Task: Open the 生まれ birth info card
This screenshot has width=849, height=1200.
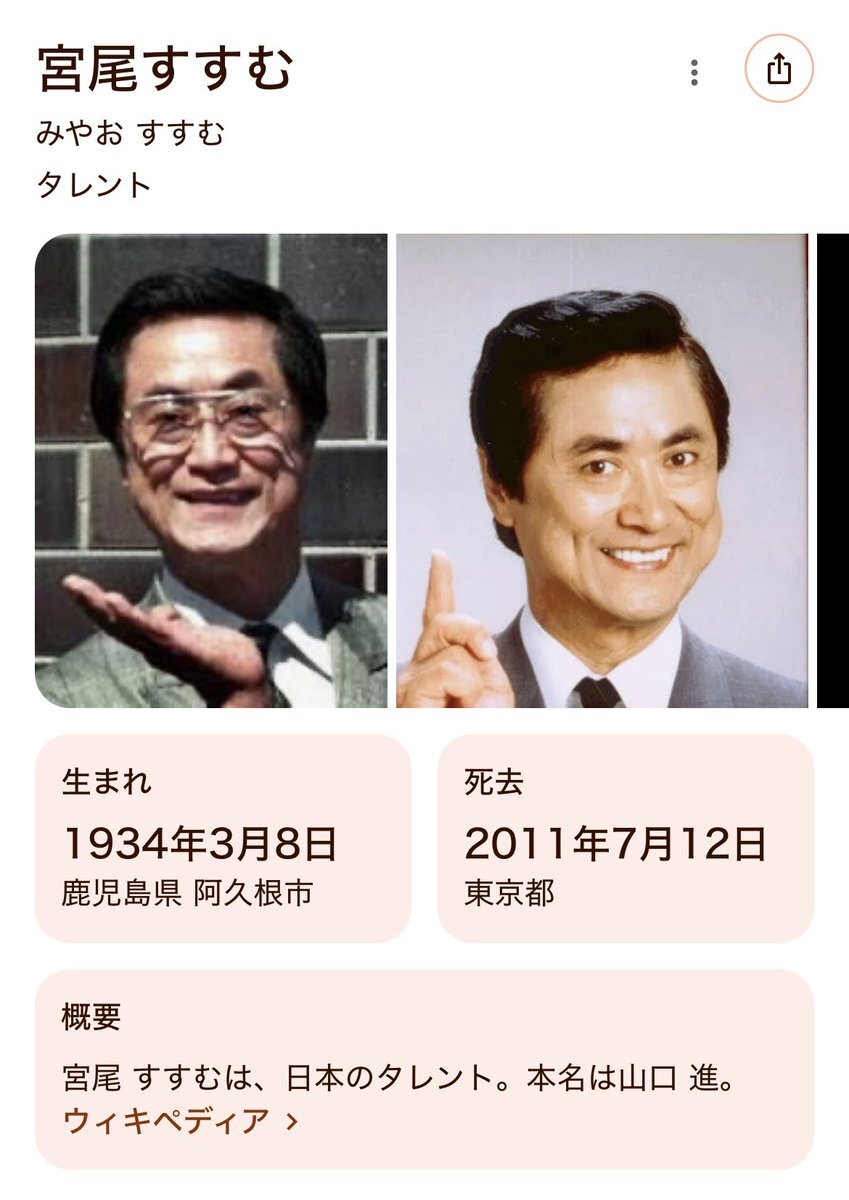Action: (x=223, y=838)
